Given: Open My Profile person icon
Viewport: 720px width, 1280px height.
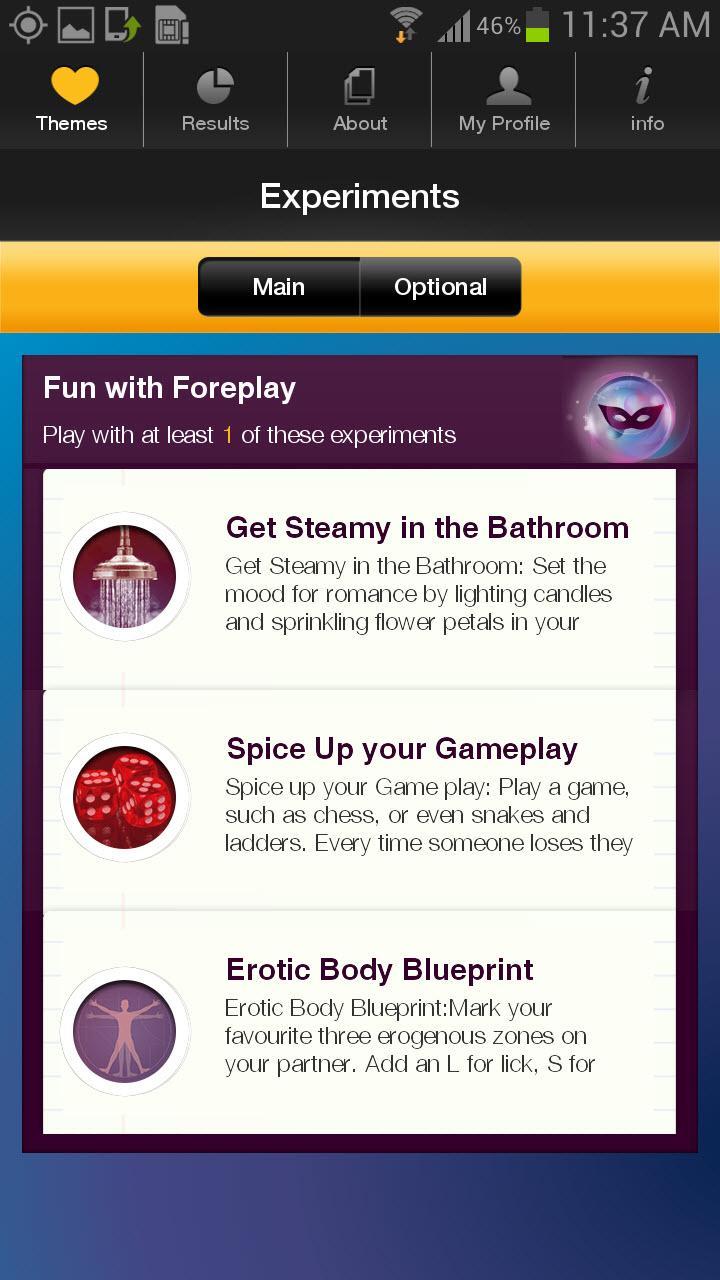Looking at the screenshot, I should click(x=503, y=87).
